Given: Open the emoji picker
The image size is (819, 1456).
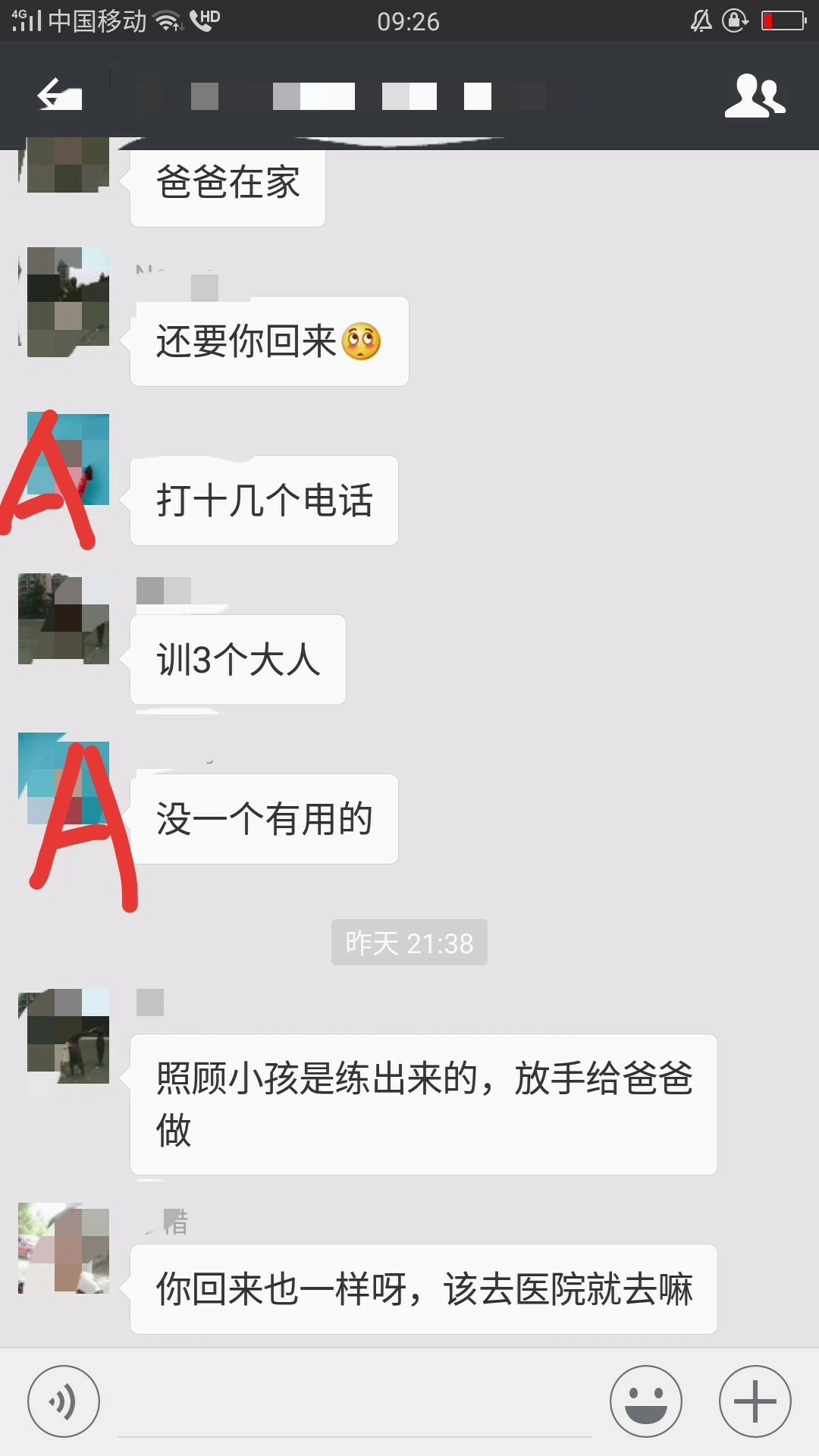Looking at the screenshot, I should (x=646, y=1401).
